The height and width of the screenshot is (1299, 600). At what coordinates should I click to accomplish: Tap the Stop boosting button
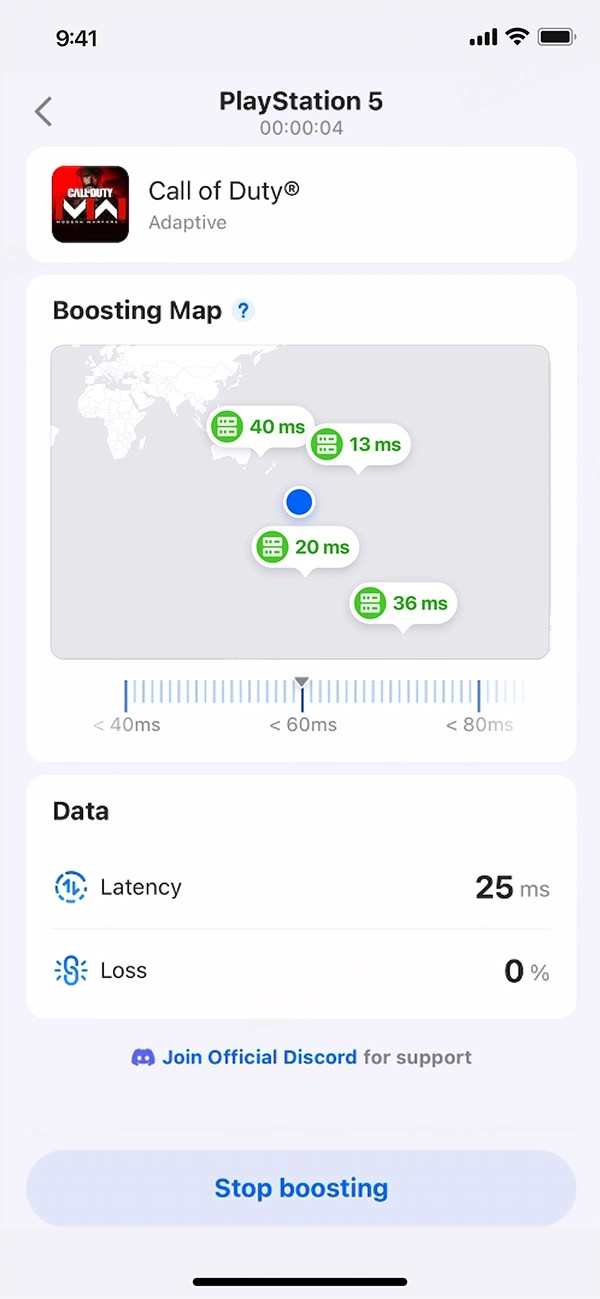point(301,1188)
